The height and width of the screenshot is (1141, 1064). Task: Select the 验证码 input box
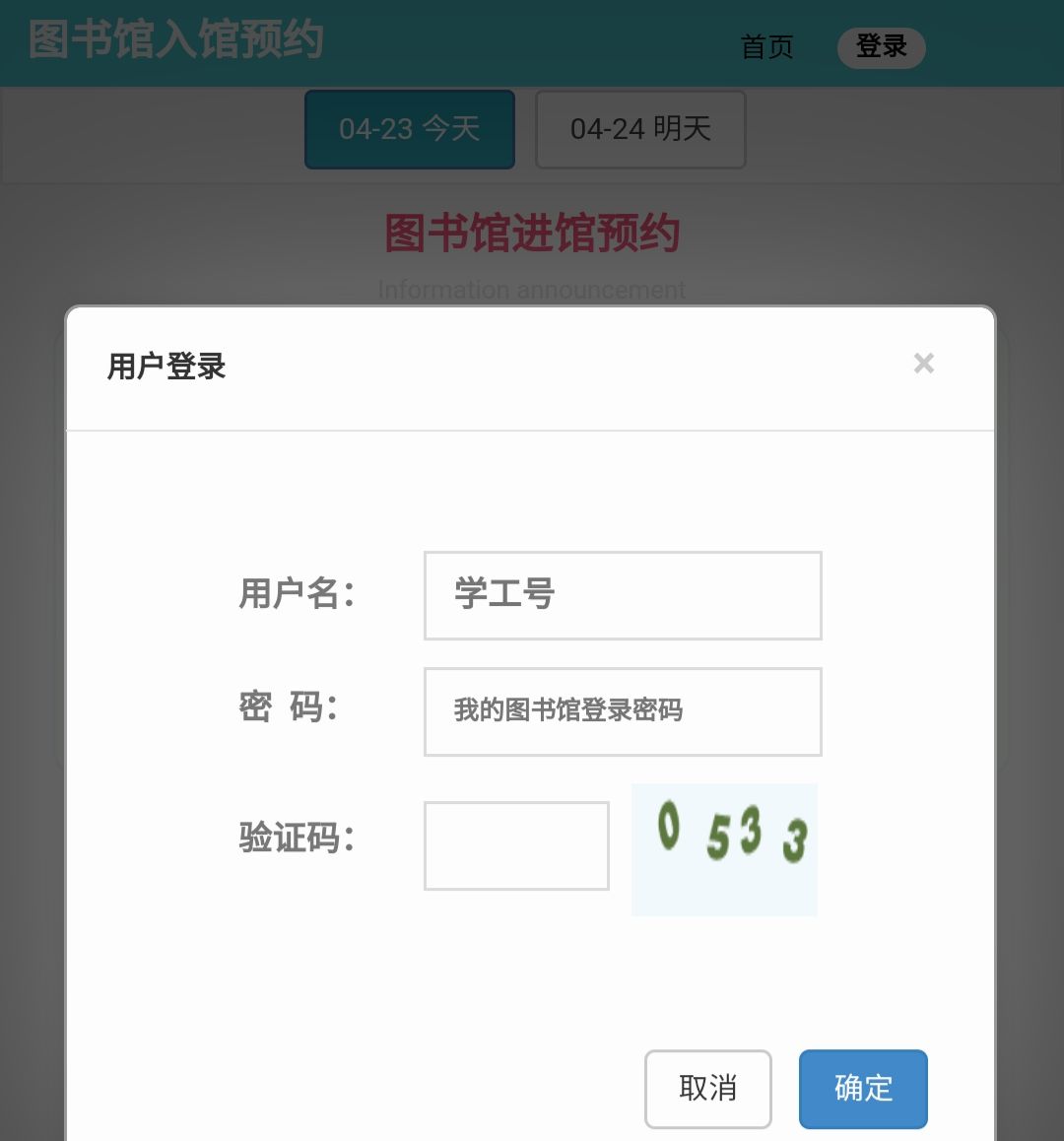pos(516,845)
